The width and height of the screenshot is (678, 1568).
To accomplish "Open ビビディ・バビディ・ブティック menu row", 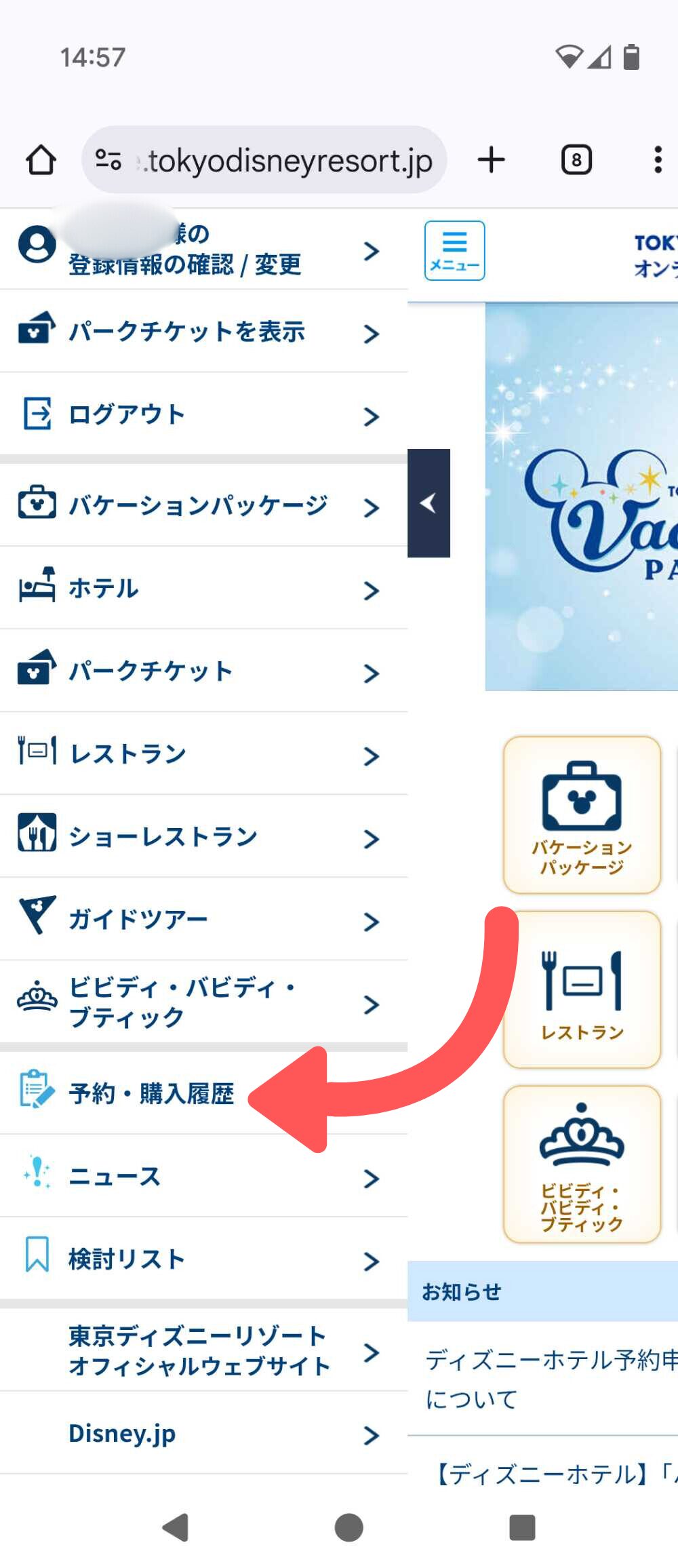I will 203,1002.
